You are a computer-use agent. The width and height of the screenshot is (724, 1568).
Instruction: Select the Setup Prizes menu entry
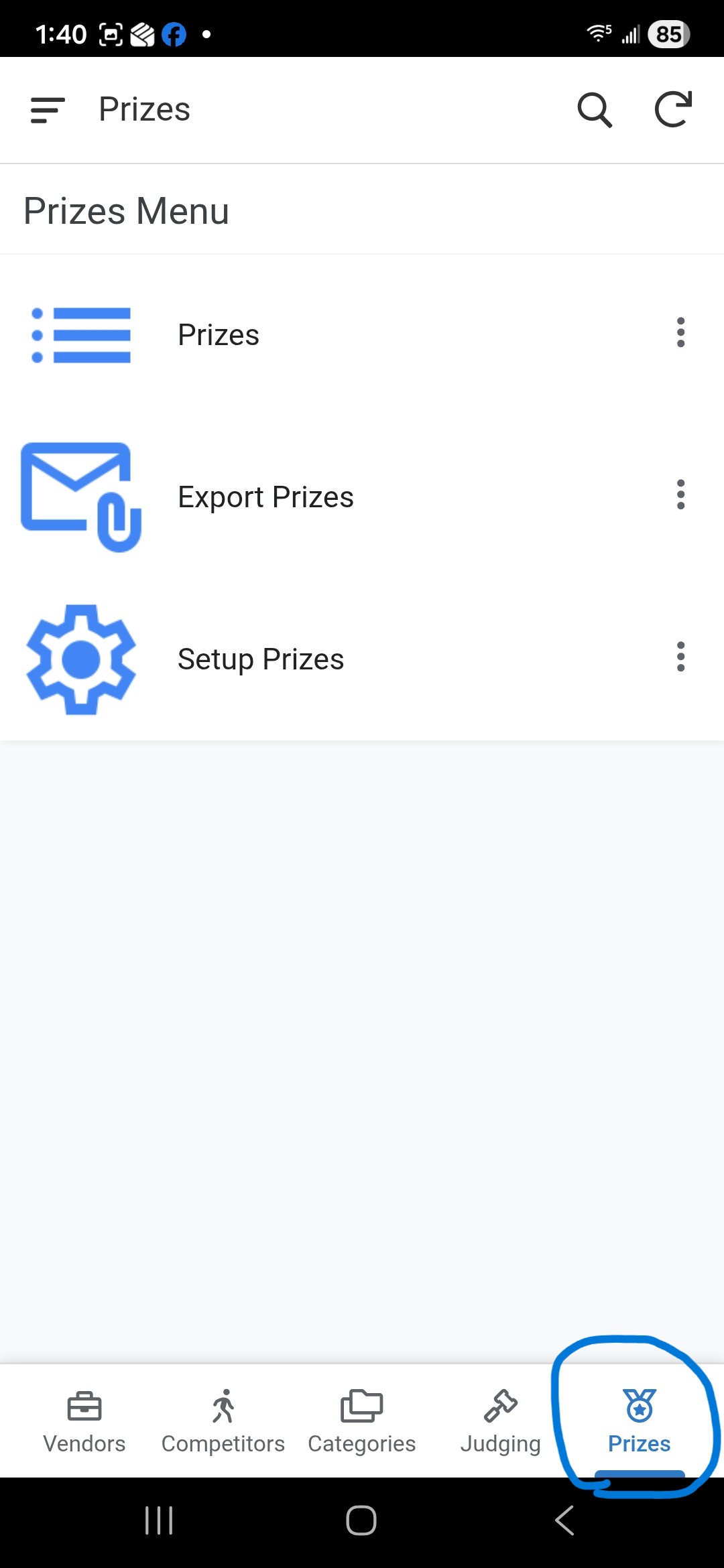[x=260, y=659]
